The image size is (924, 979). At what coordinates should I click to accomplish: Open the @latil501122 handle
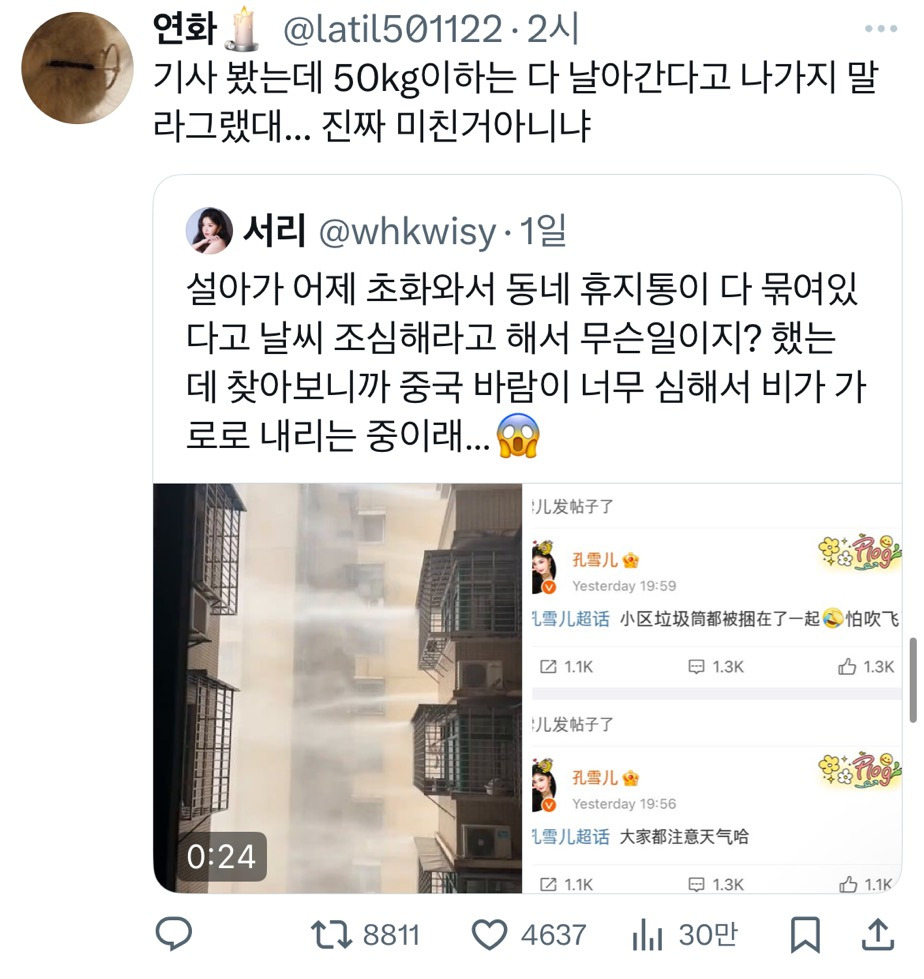coord(393,29)
